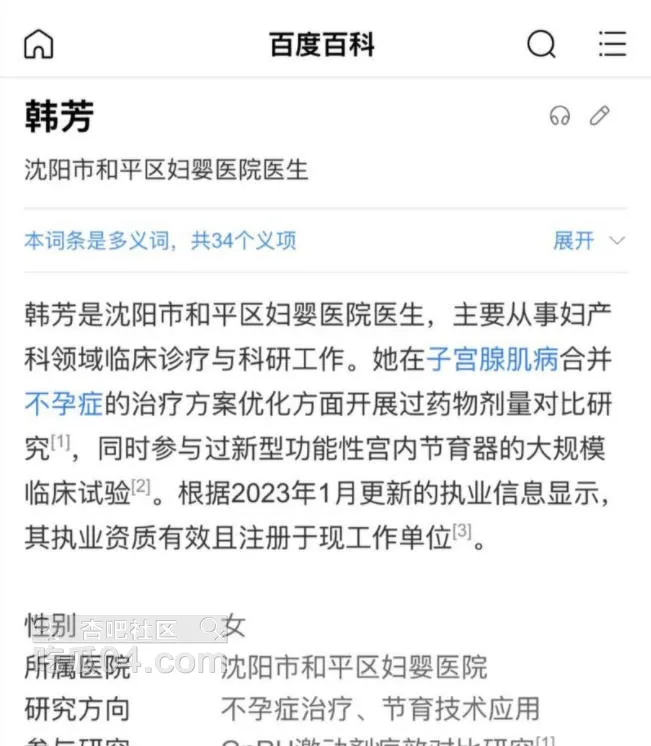Go to the Baidu Baike home page
651x746 pixels.
point(38,44)
